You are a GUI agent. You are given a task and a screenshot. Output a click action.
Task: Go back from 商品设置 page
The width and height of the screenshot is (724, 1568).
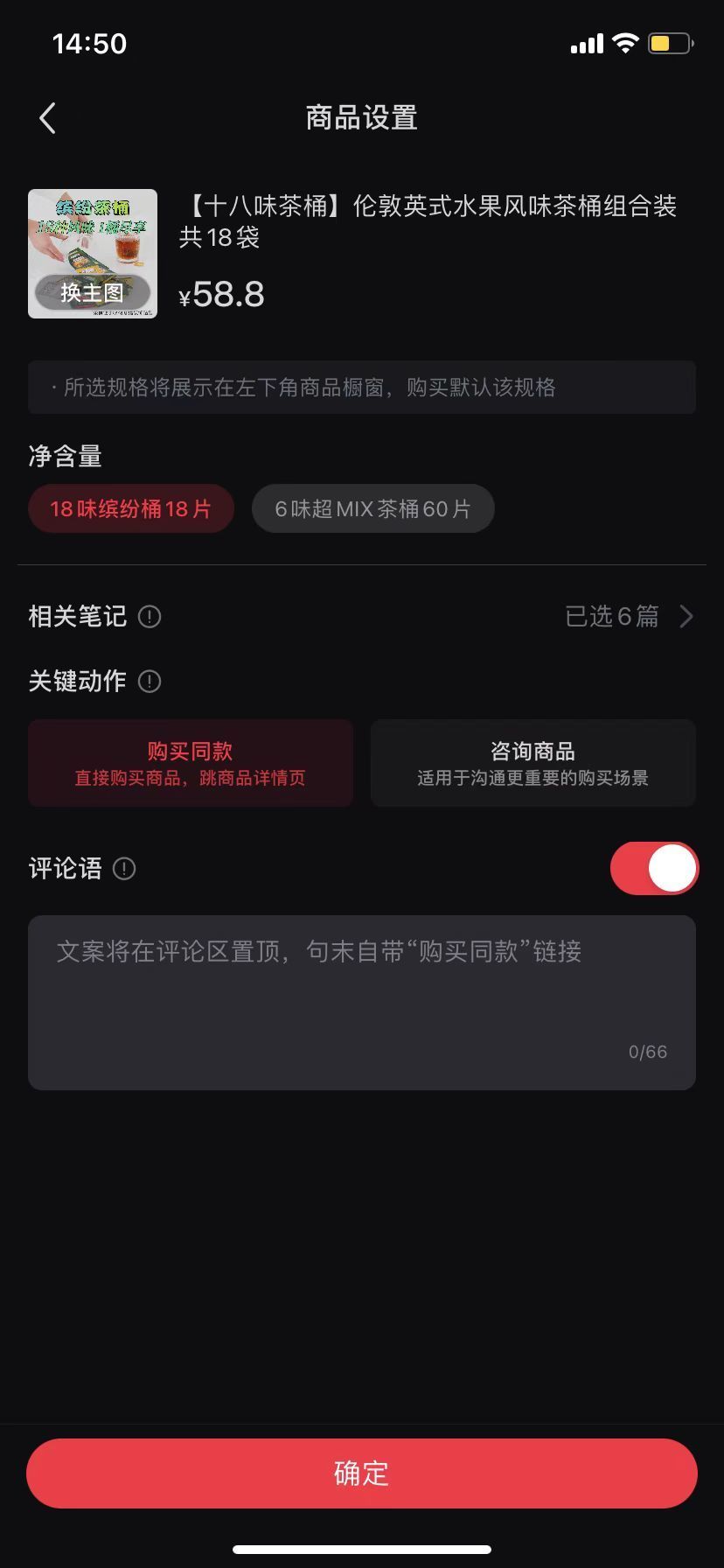click(48, 118)
